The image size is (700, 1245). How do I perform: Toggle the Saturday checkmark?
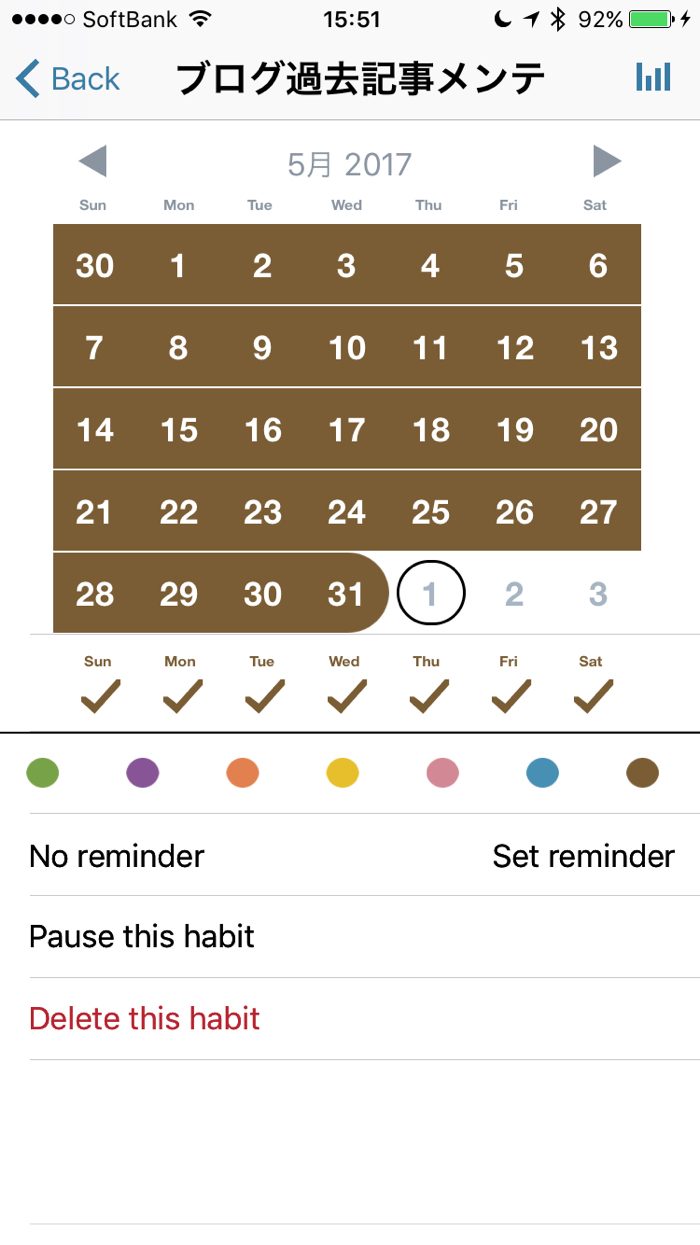click(592, 695)
